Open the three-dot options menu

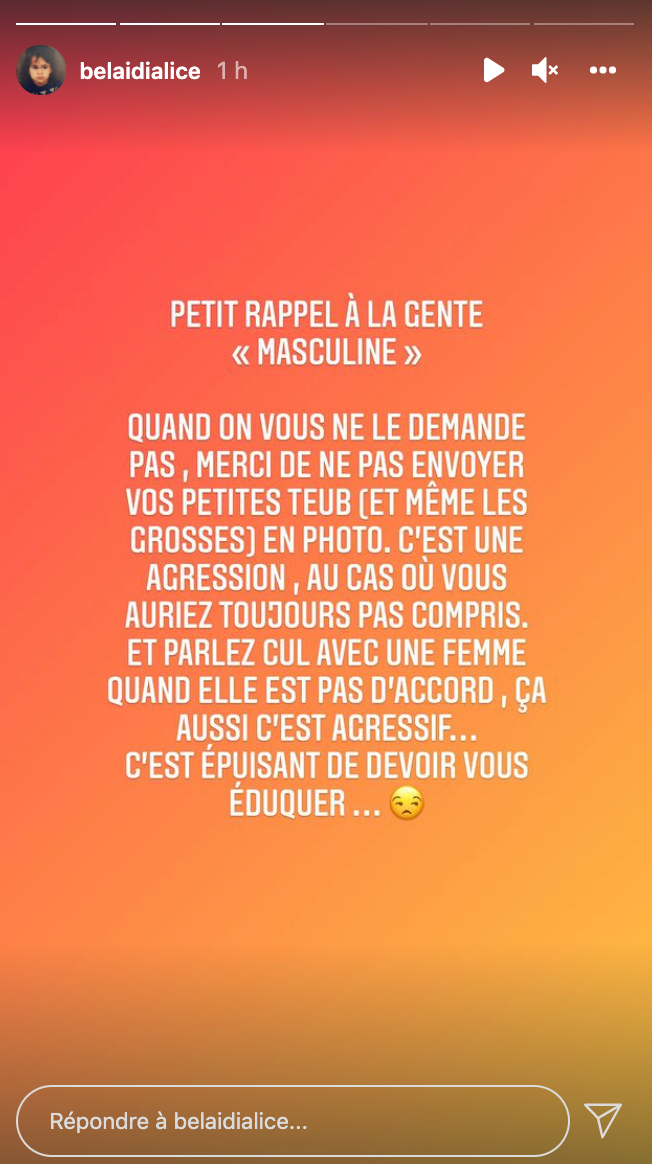(603, 70)
